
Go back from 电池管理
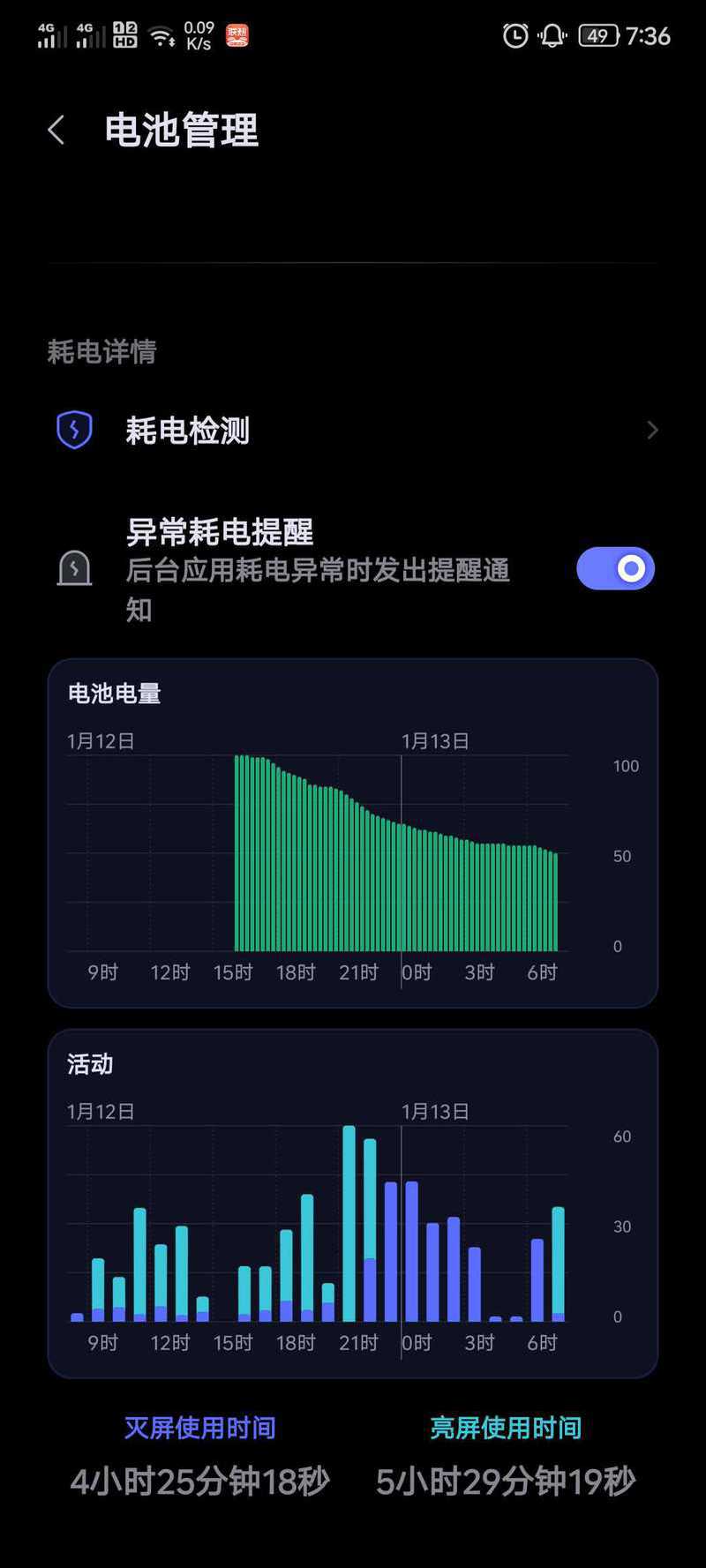pyautogui.click(x=56, y=130)
